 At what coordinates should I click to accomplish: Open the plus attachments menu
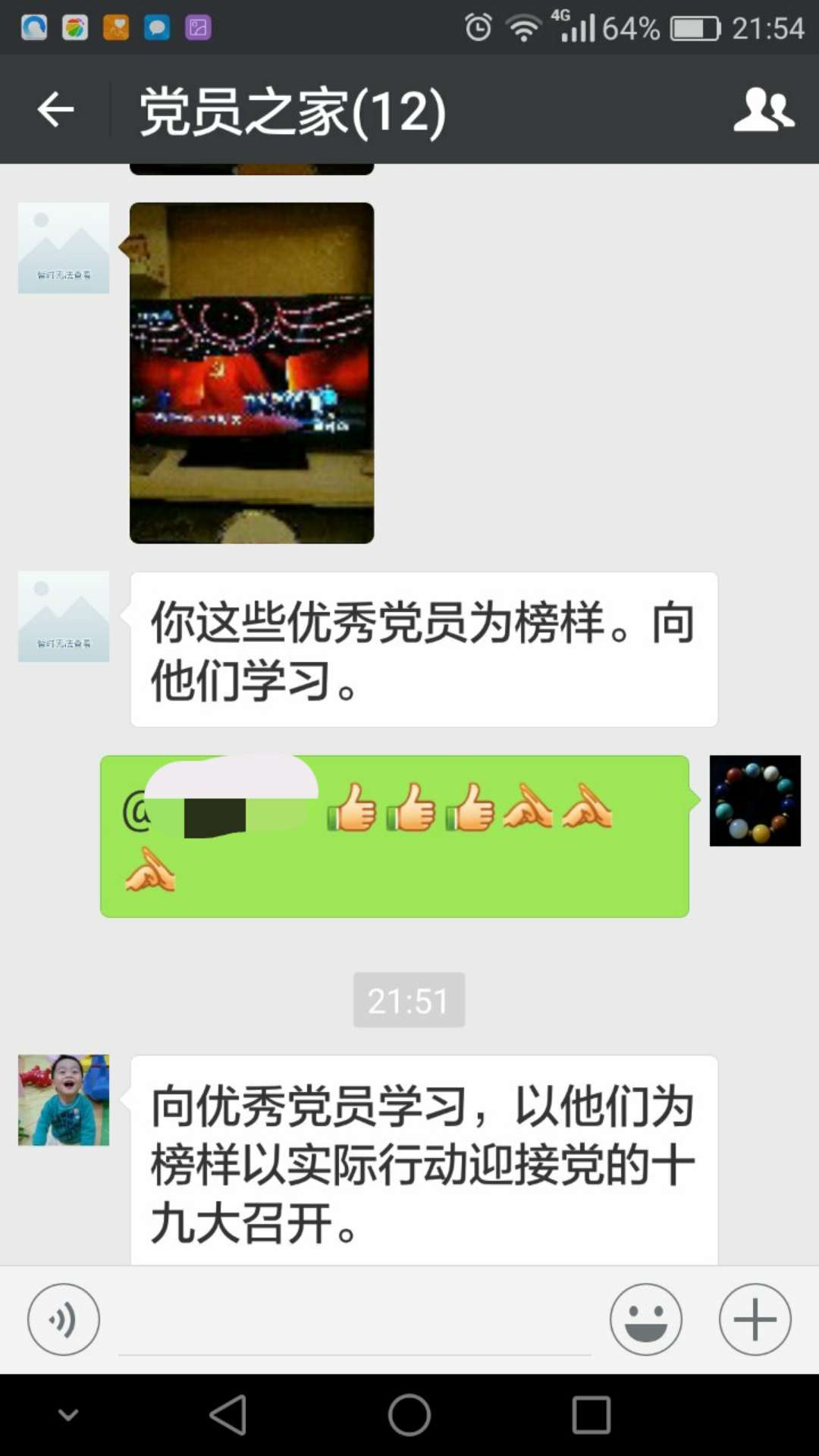[x=755, y=1319]
